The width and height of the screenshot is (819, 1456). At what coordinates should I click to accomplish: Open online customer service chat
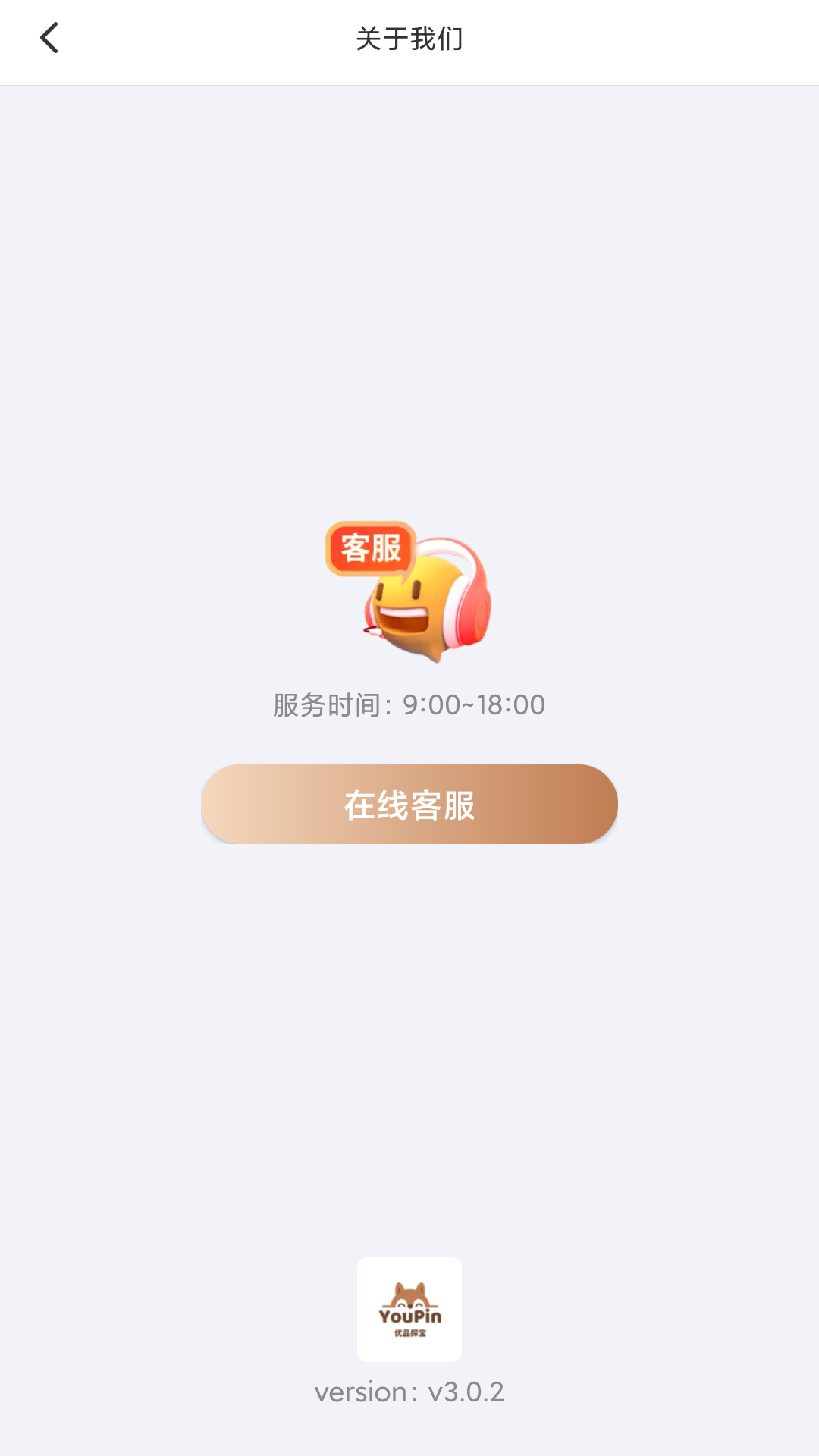click(409, 805)
